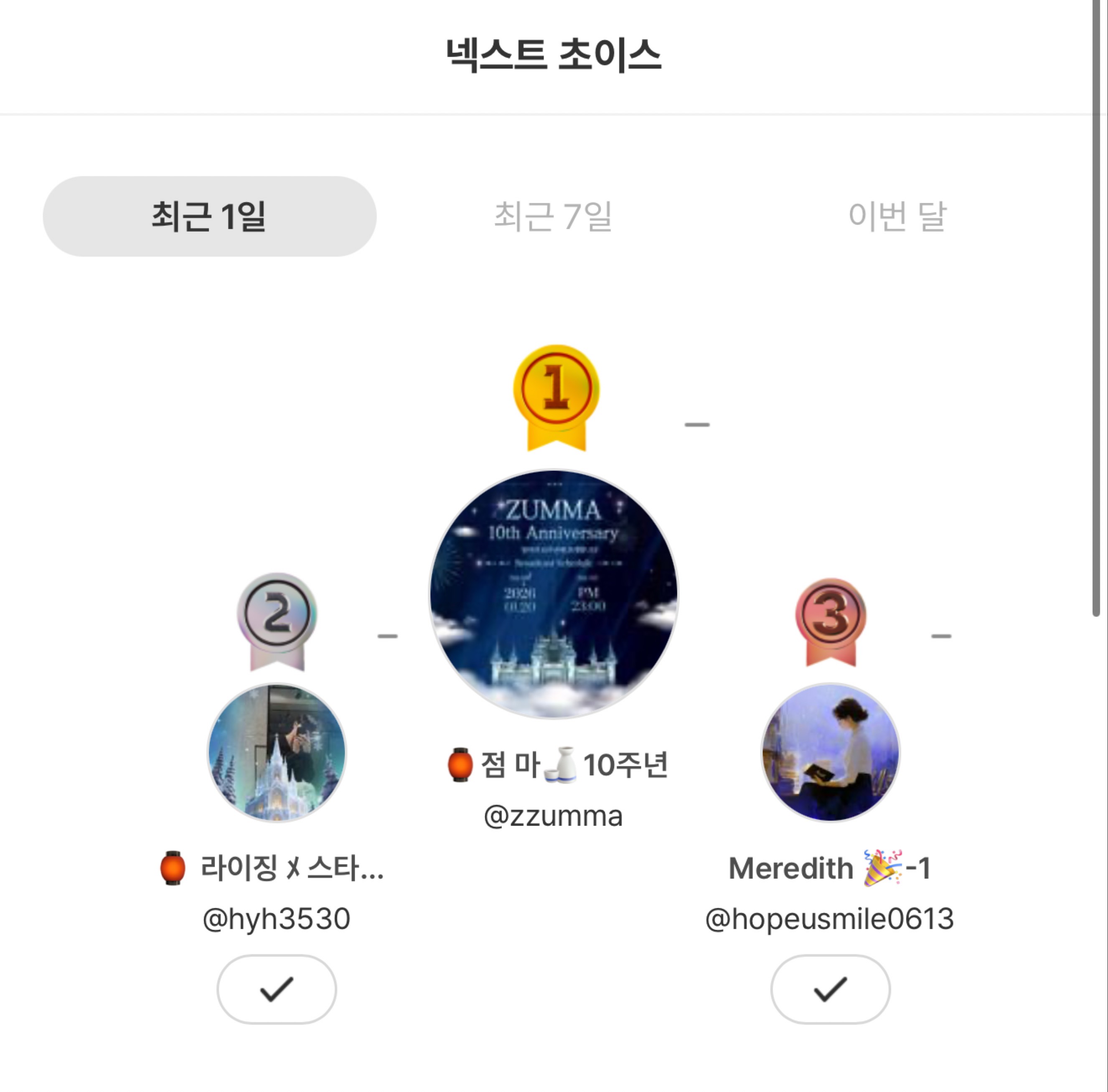Open the first-place @zzumma profile picture
Image resolution: width=1108 pixels, height=1092 pixels.
click(x=554, y=593)
